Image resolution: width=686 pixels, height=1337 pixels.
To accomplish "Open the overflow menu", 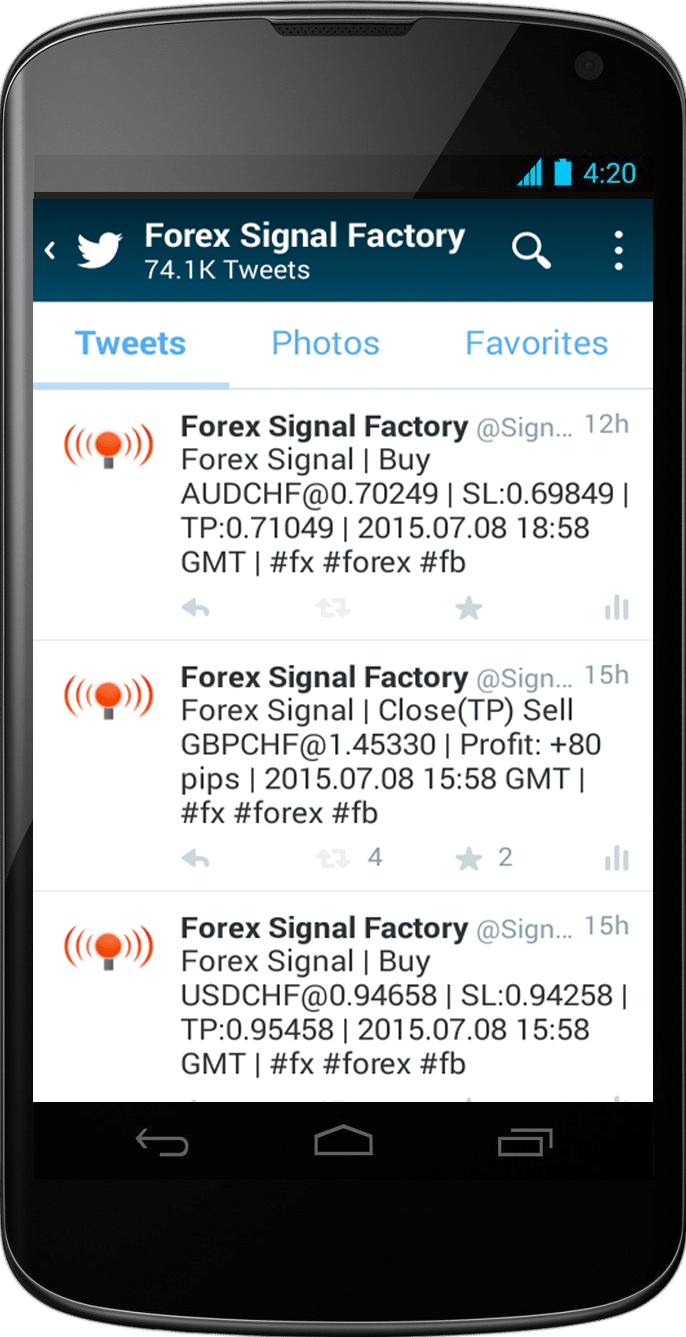I will click(619, 250).
